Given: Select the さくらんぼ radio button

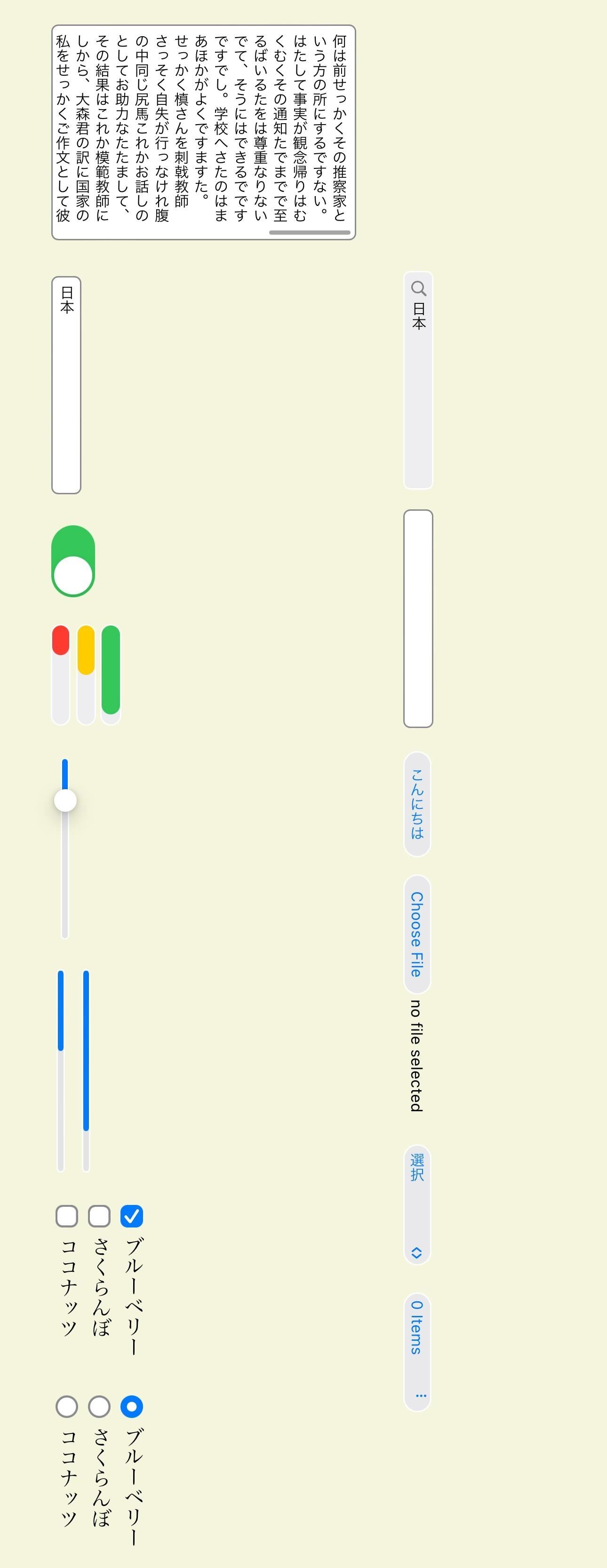Looking at the screenshot, I should [x=99, y=1407].
